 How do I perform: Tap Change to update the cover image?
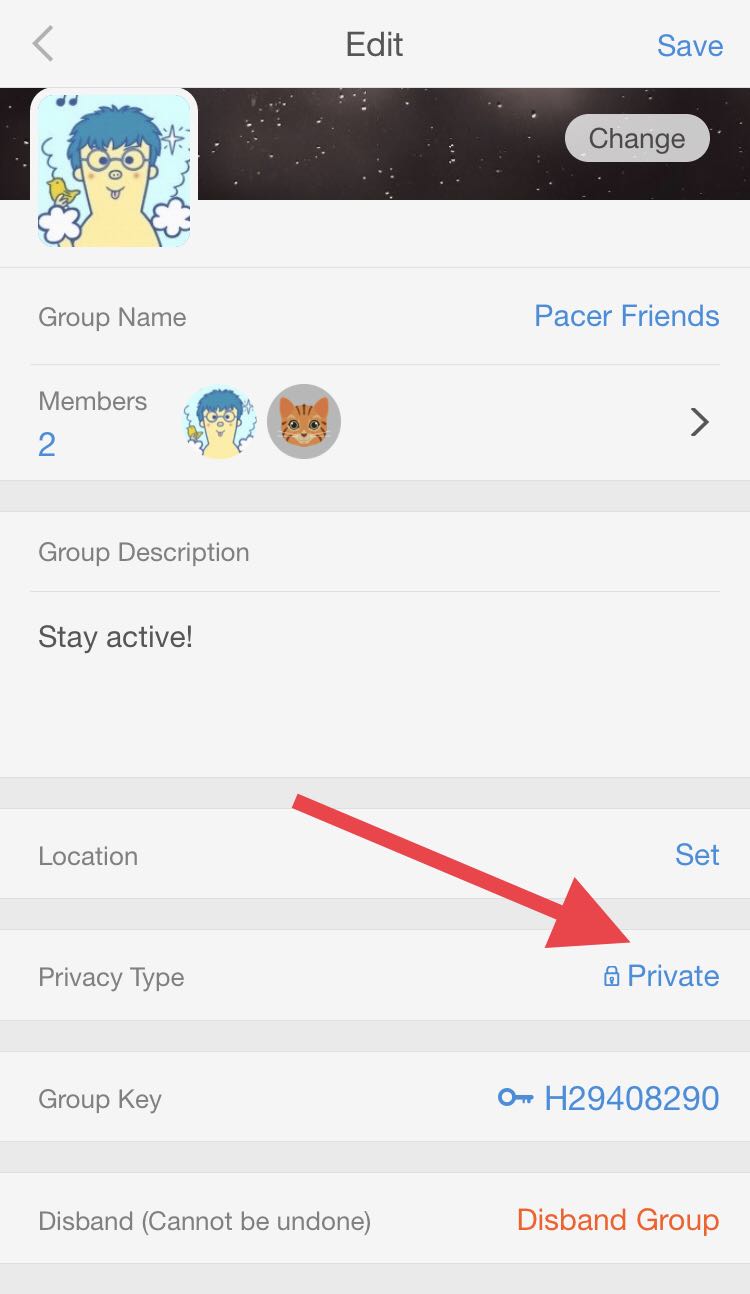[637, 138]
